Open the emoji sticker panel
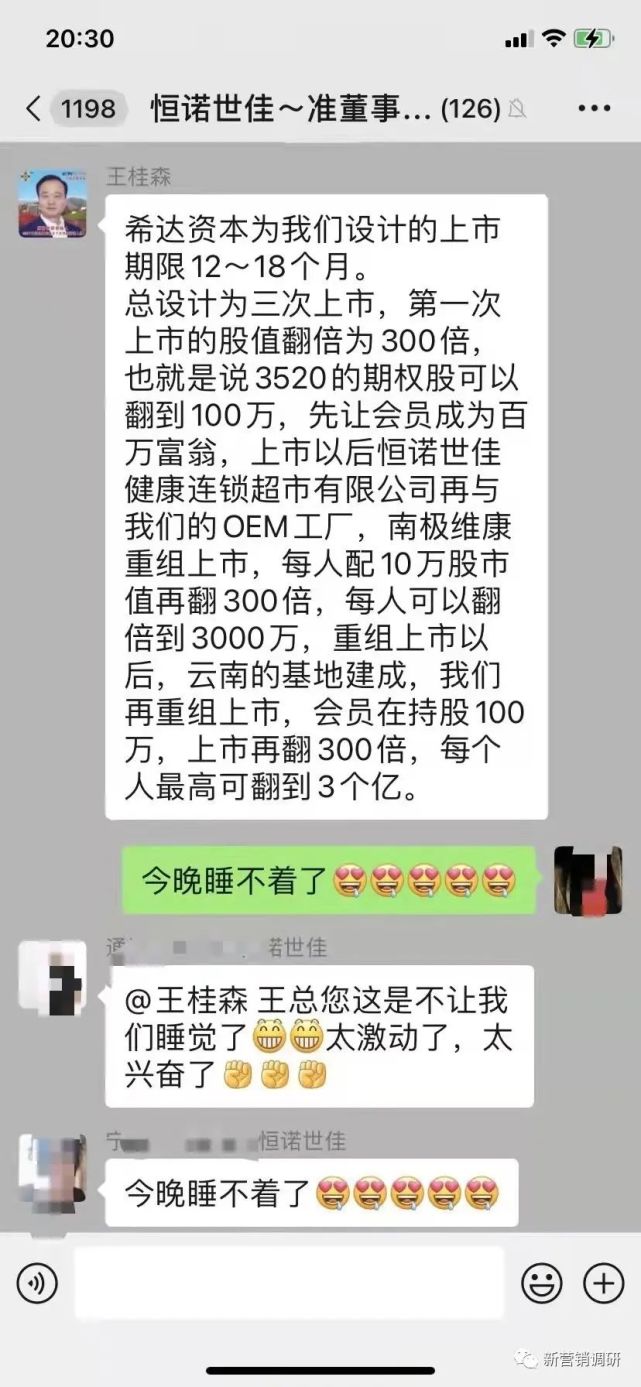The width and height of the screenshot is (641, 1387). click(542, 1283)
